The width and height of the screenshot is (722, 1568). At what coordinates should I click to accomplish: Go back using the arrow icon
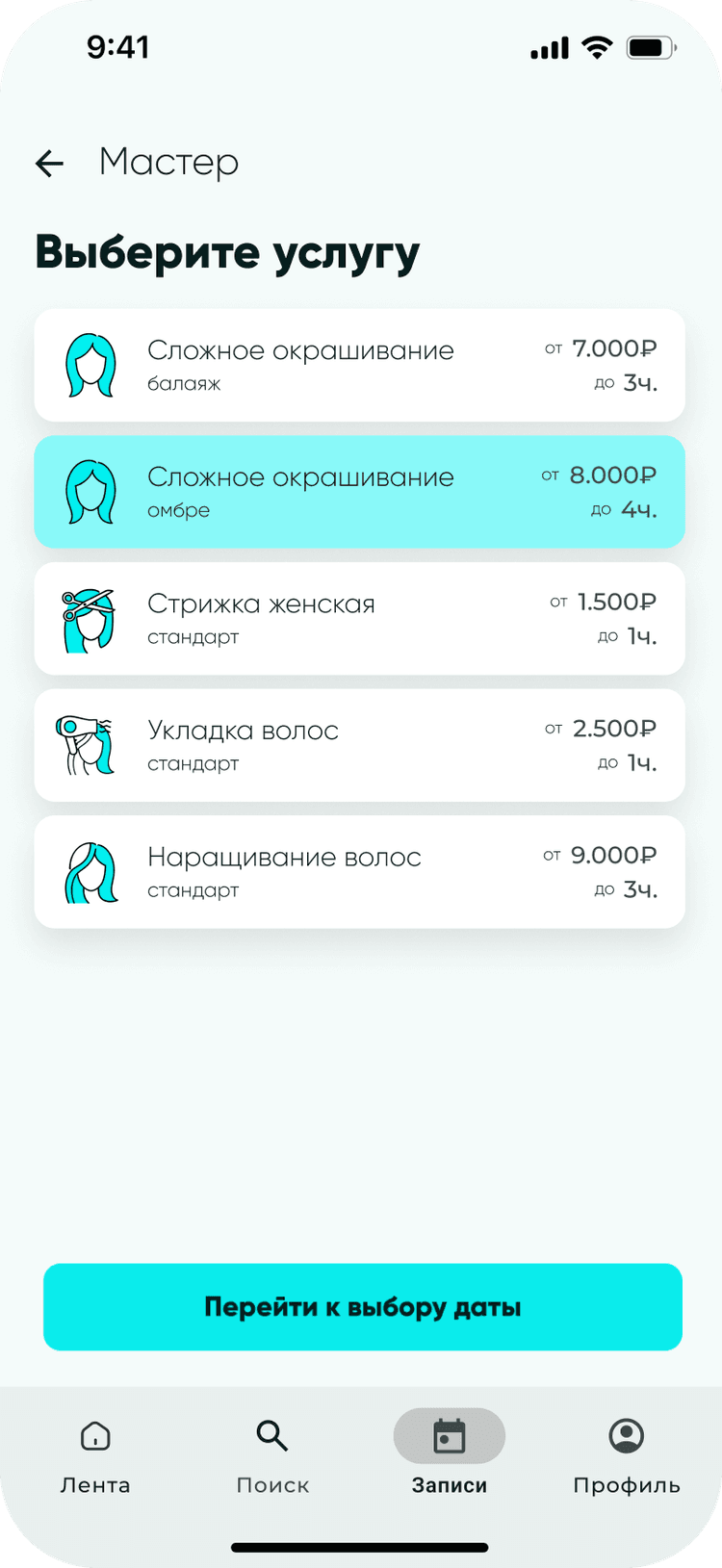[50, 164]
